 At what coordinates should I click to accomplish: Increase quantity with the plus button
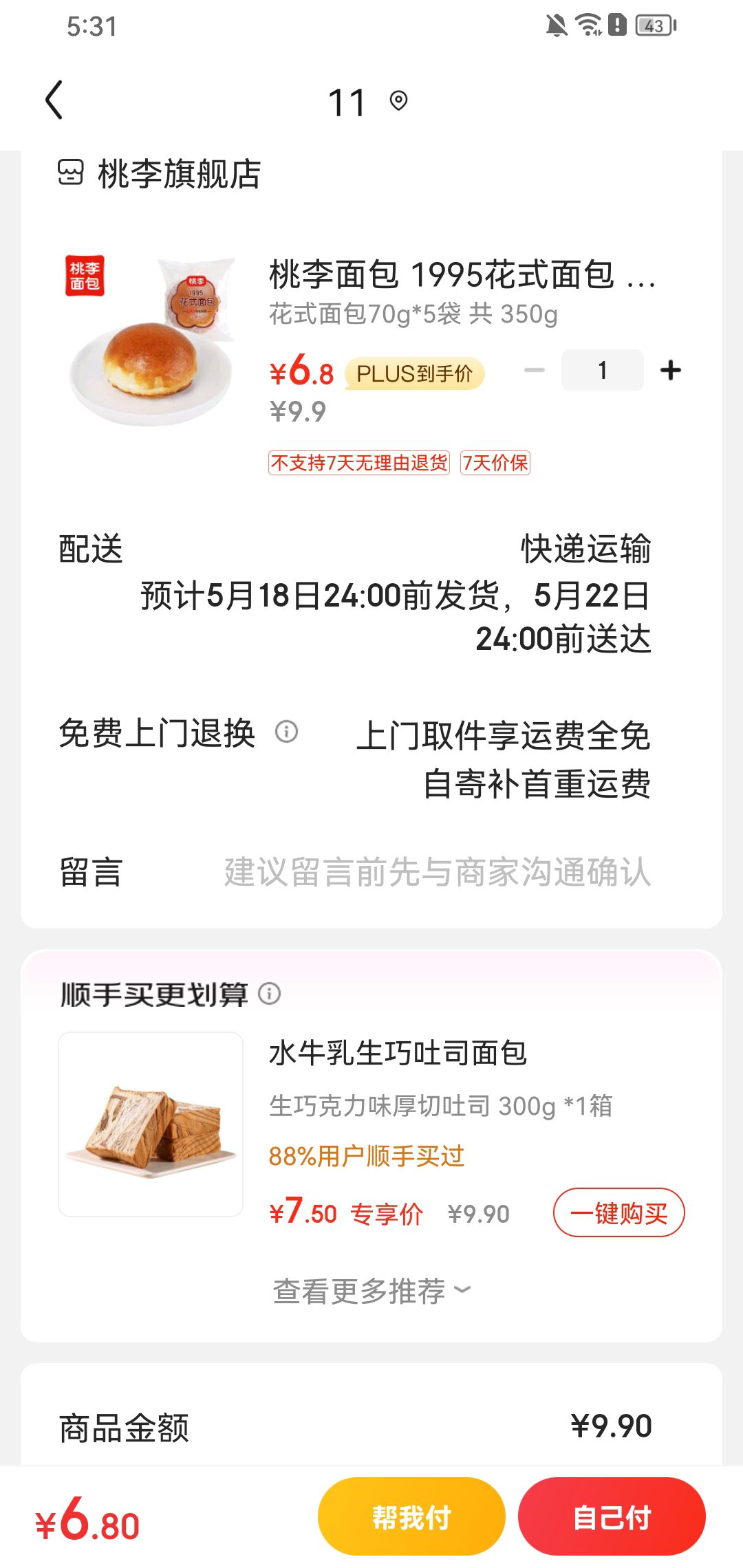pos(670,369)
